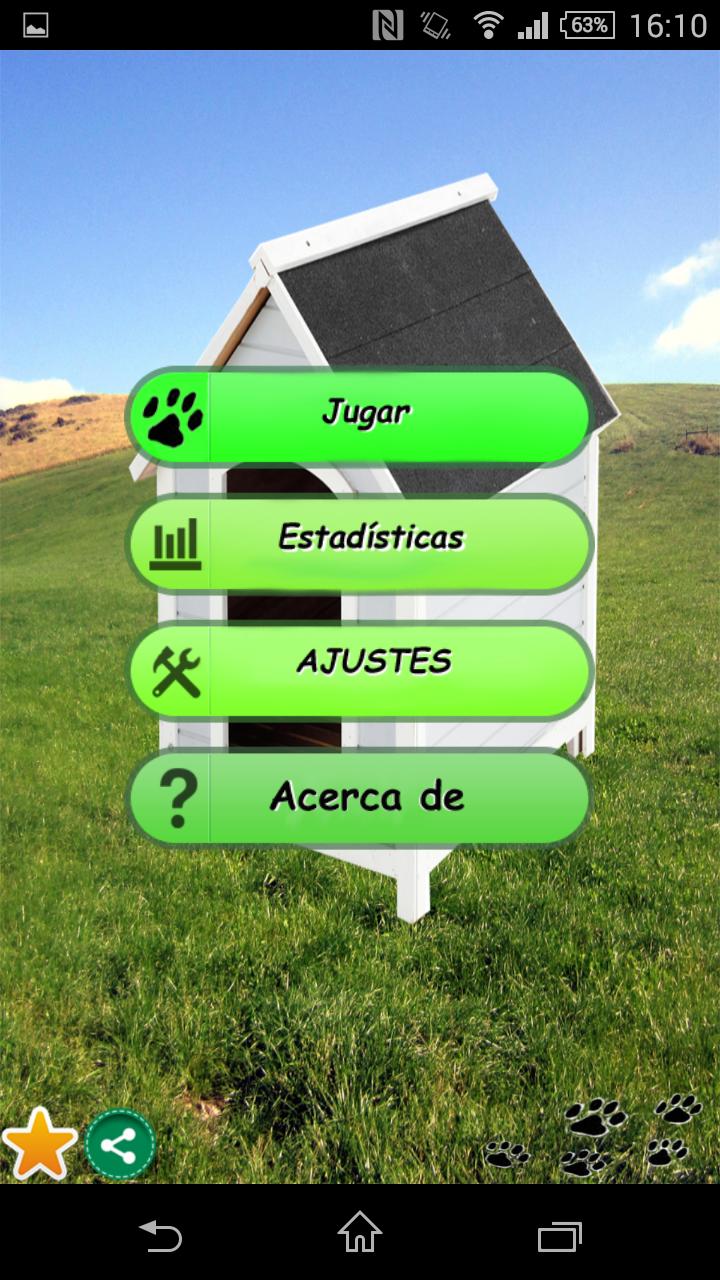Click the question mark icon on Acerca de
720x1280 pixels.
(176, 795)
